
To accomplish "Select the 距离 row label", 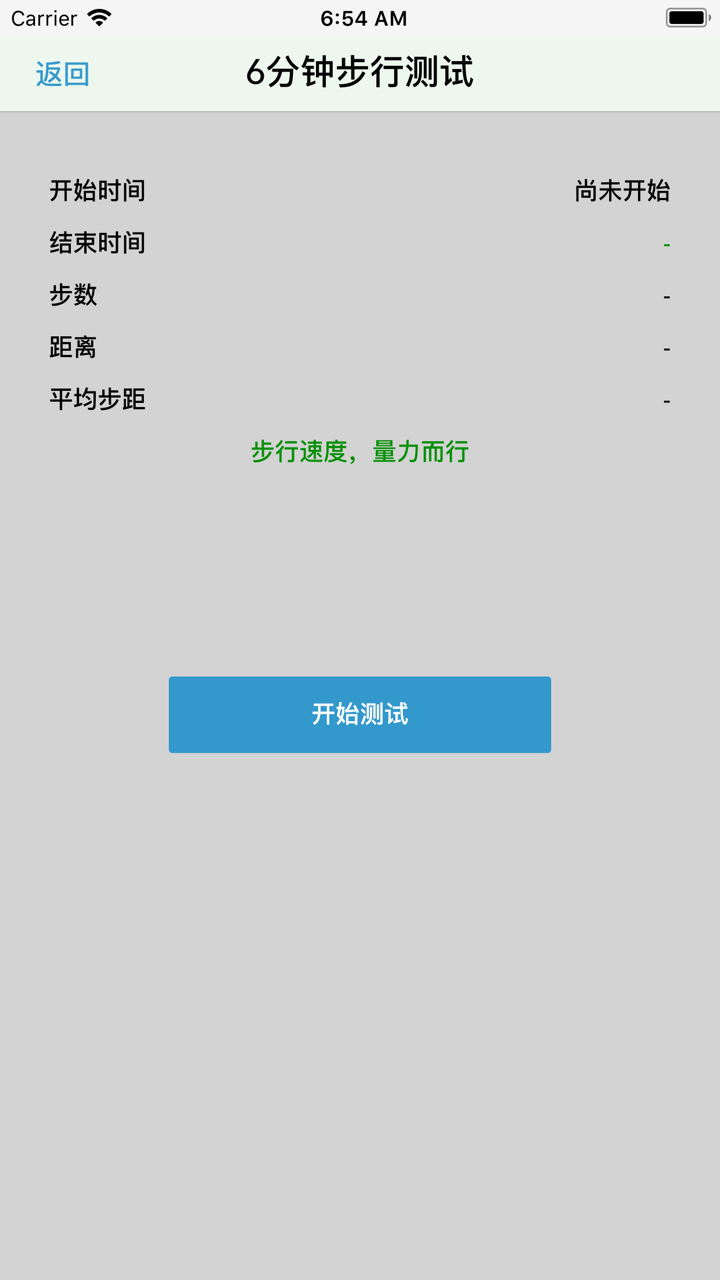I will click(x=74, y=347).
